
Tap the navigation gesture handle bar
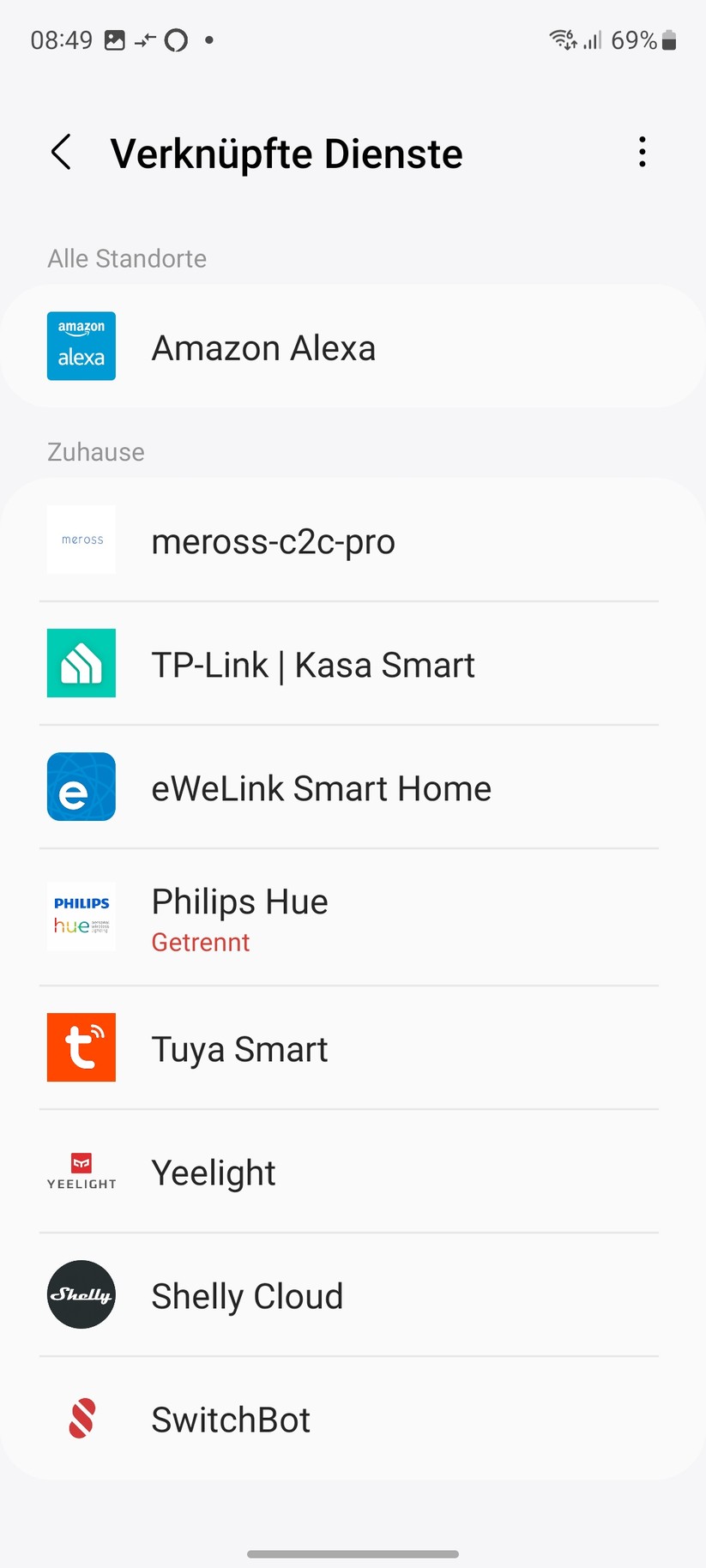click(353, 1553)
